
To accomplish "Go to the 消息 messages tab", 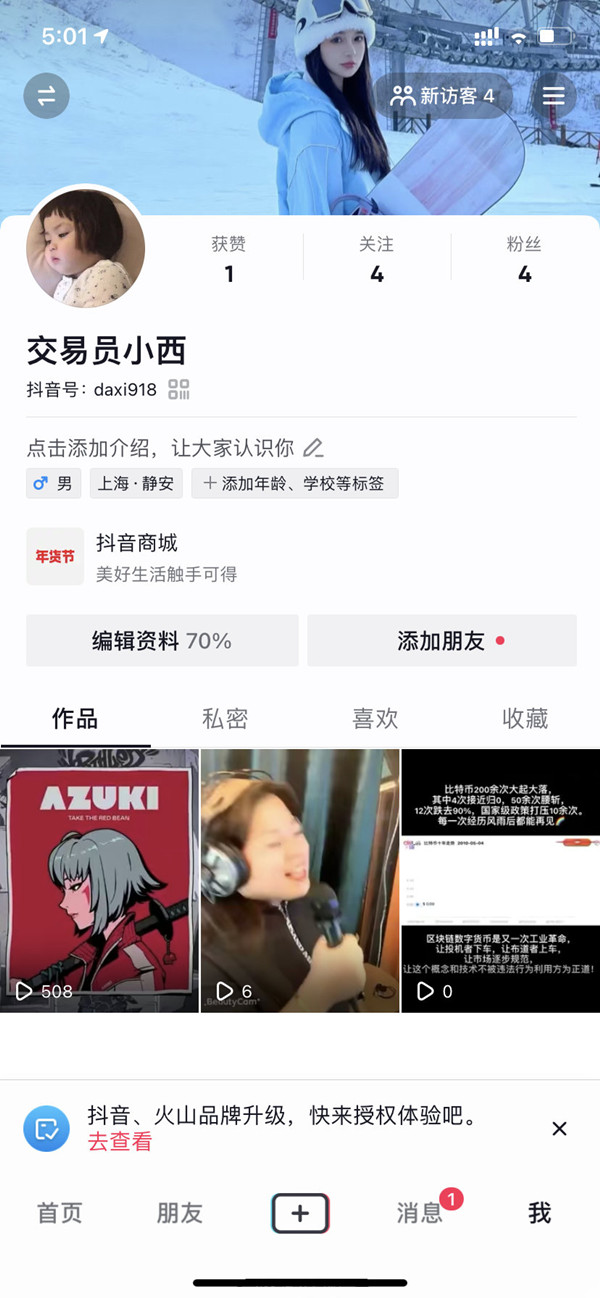I will 420,1213.
